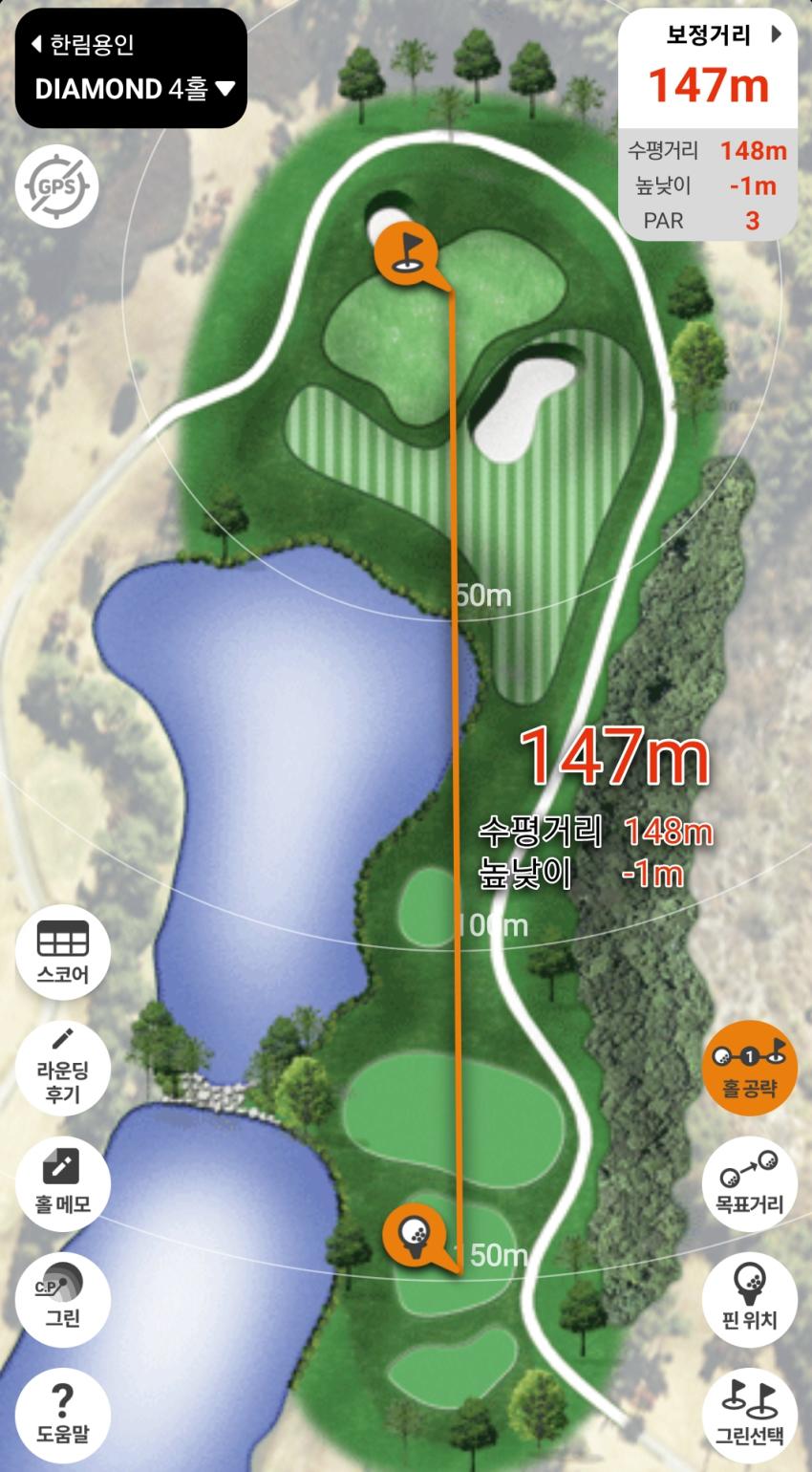Open the DIAMOND 4홀 hole selector dropdown
812x1472 pixels.
pyautogui.click(x=134, y=89)
